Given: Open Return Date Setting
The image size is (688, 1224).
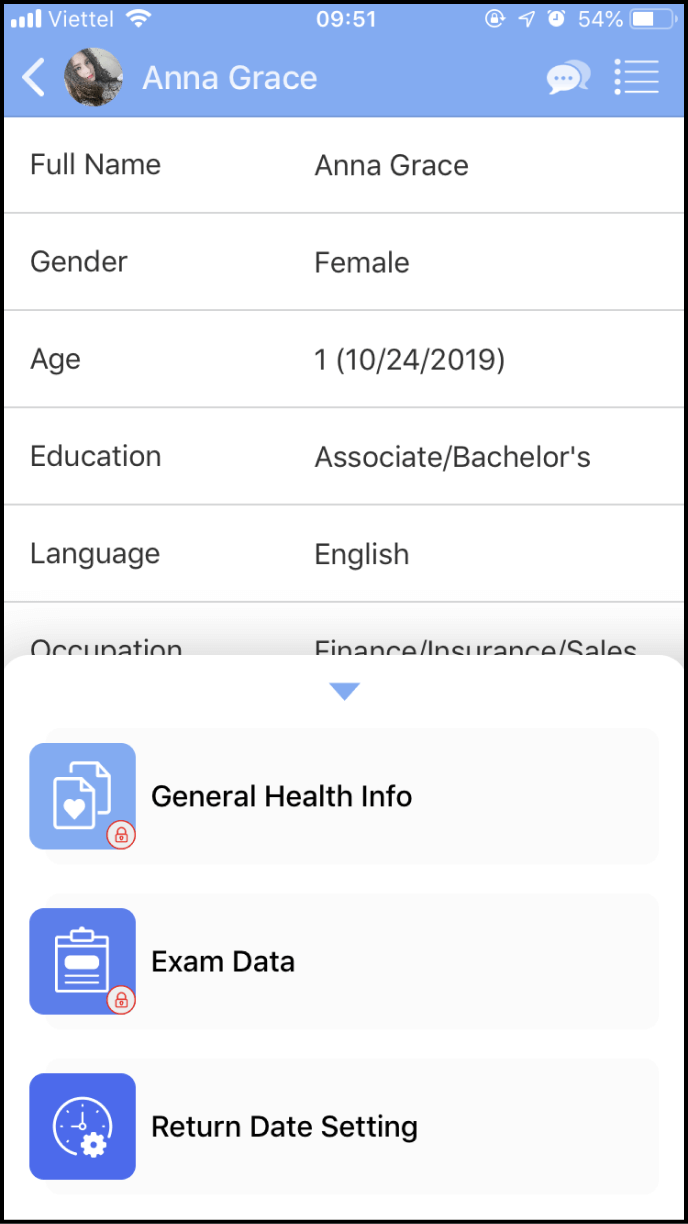Looking at the screenshot, I should (x=344, y=1126).
